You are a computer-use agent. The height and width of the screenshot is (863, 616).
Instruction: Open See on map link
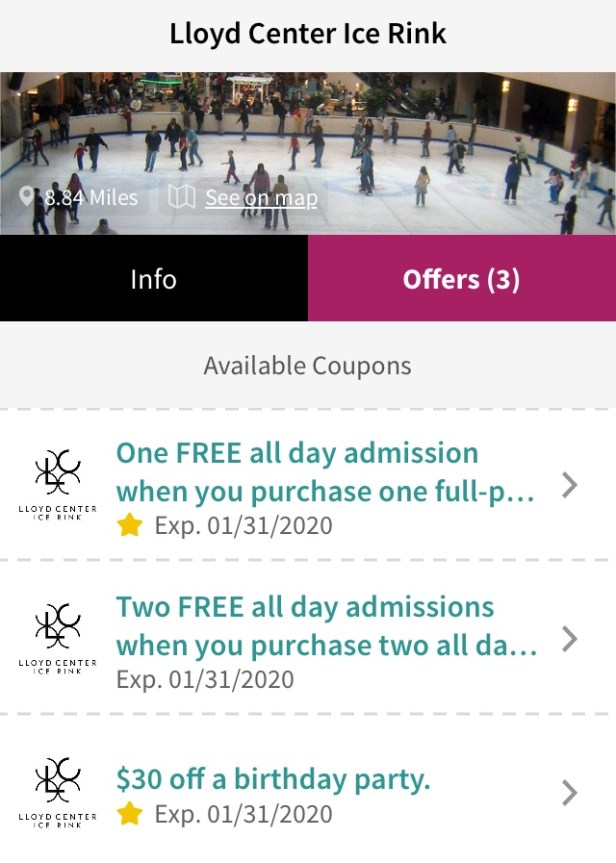point(260,198)
